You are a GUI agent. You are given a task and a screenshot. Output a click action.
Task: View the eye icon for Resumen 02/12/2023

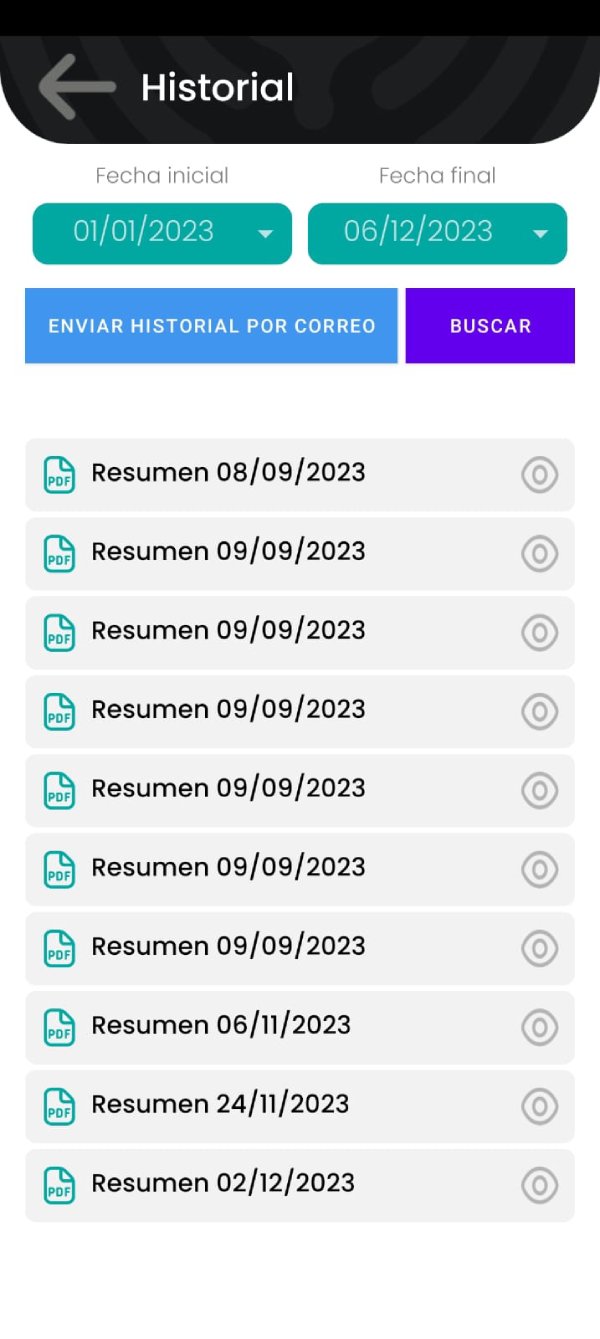(540, 1186)
